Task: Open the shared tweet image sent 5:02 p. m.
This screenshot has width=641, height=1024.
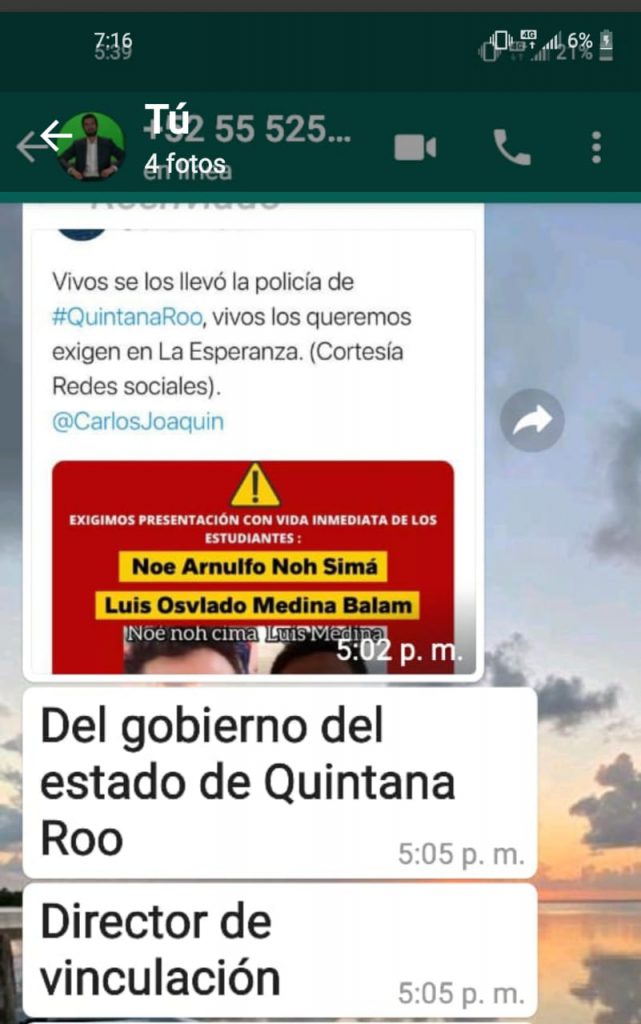Action: pyautogui.click(x=253, y=438)
